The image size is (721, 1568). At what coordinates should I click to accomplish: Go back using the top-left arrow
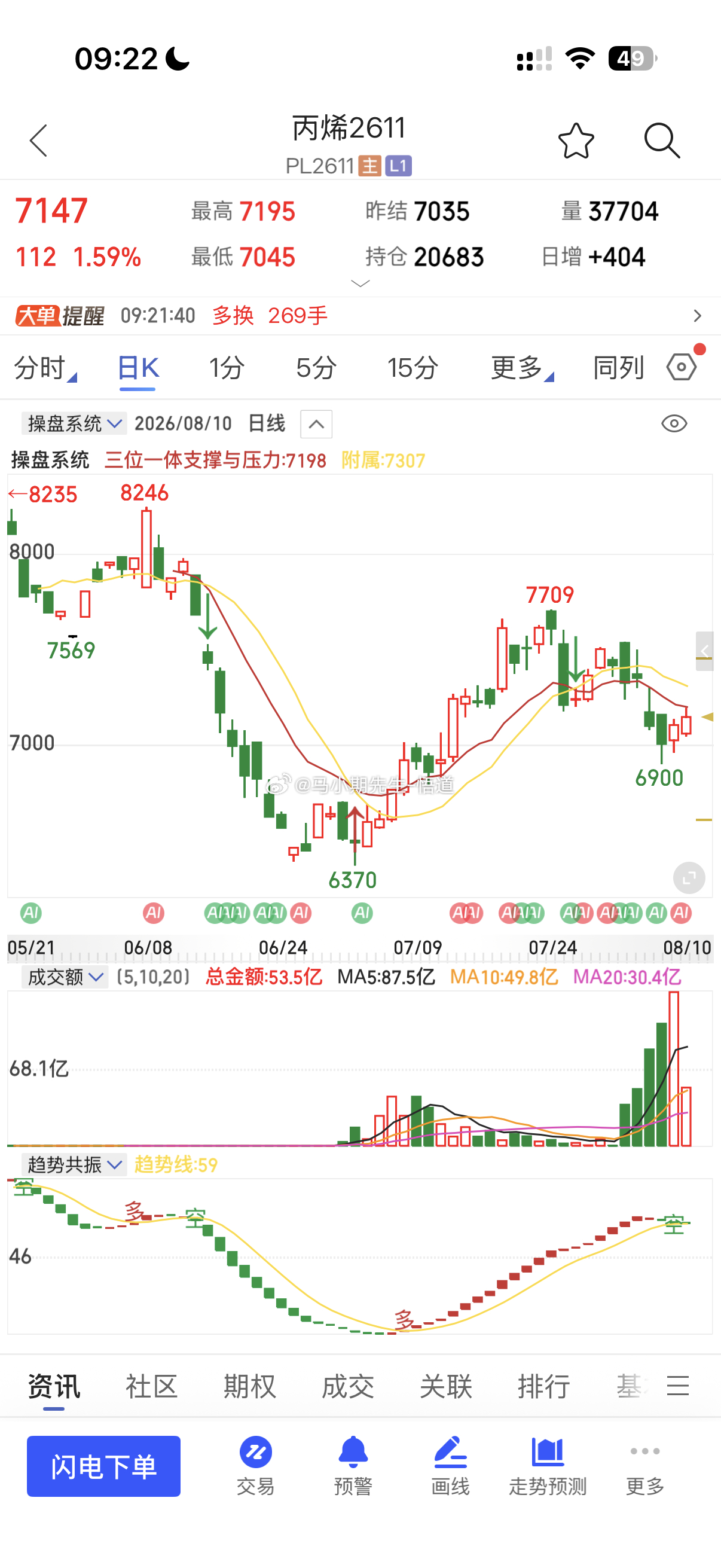(x=38, y=141)
